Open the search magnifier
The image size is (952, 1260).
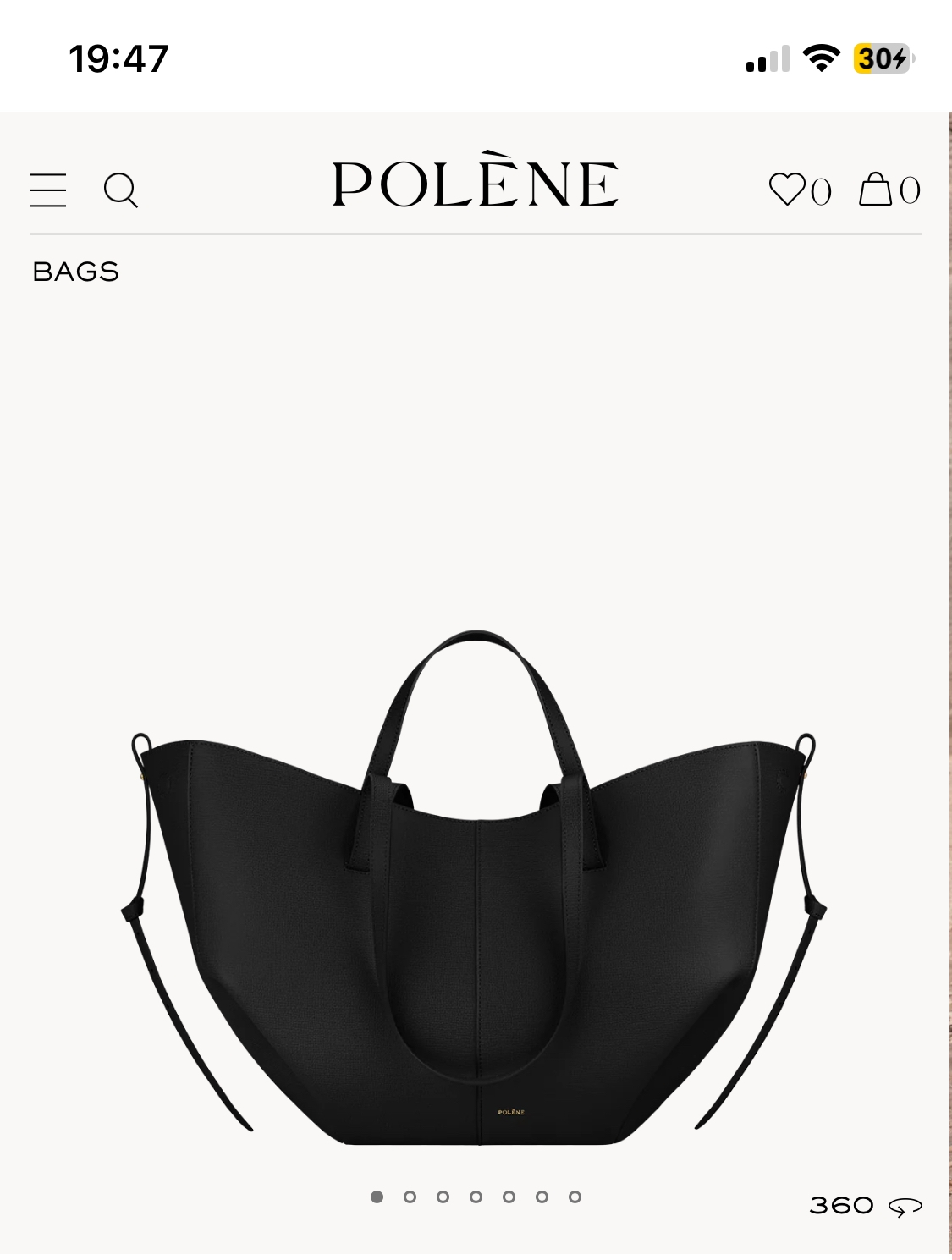click(120, 190)
